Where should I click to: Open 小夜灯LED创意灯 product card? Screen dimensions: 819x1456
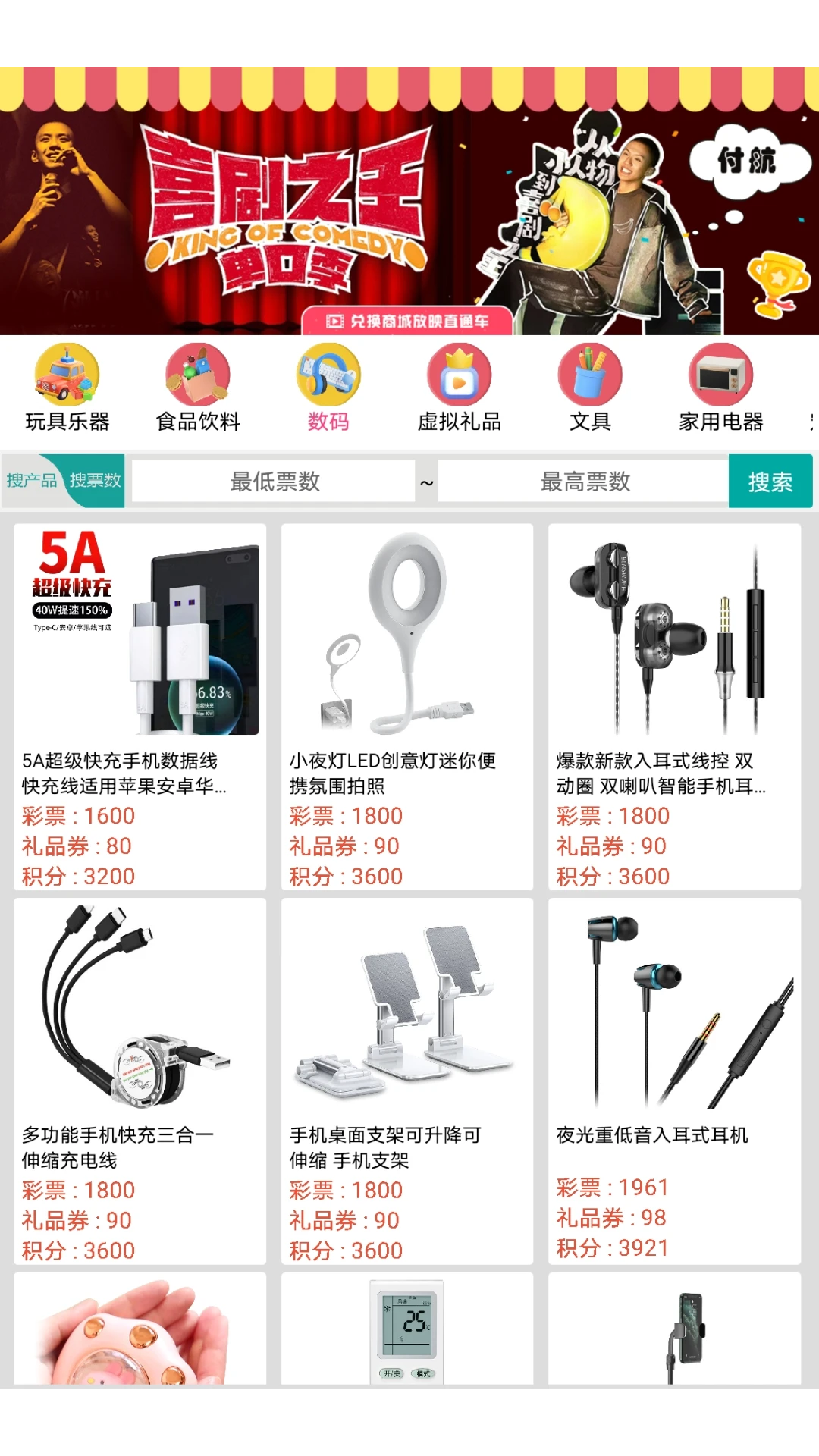click(407, 707)
